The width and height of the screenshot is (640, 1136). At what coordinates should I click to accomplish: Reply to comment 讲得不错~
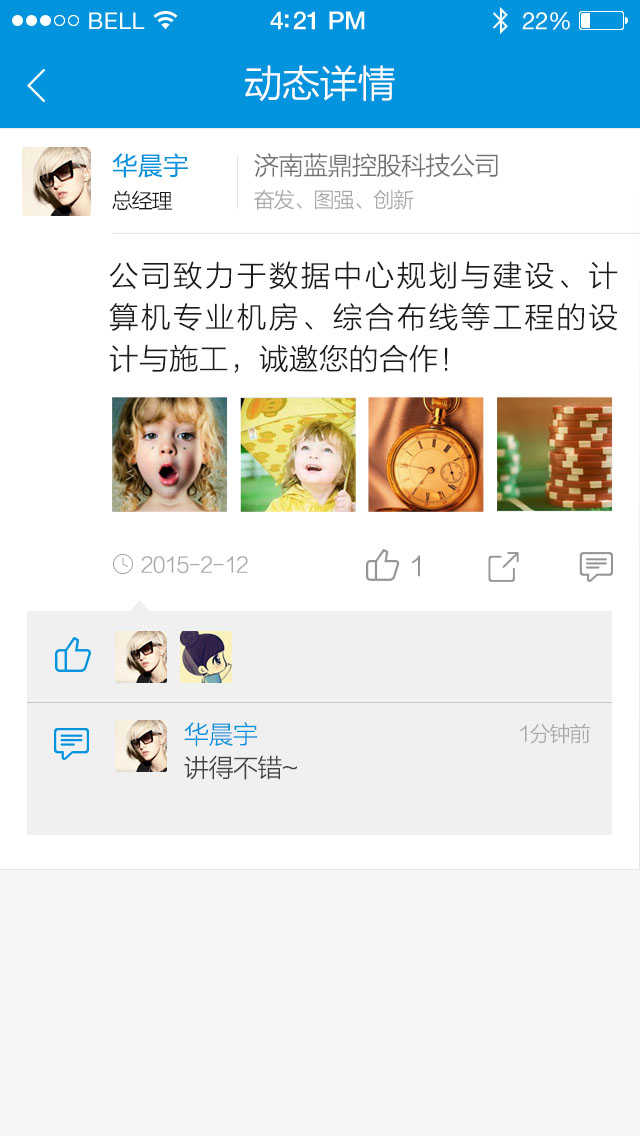(x=241, y=768)
